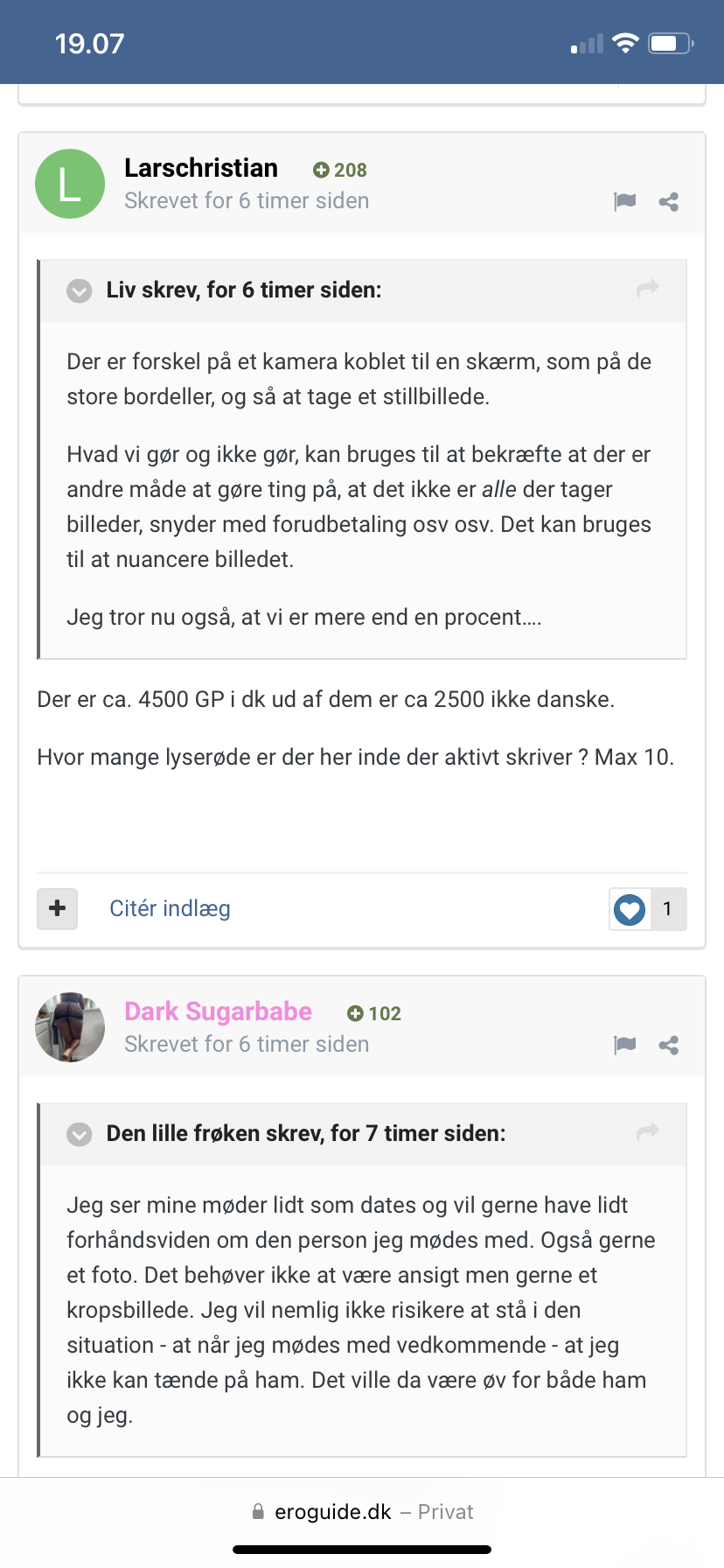
Task: Flag Dark Sugarbabe's post
Action: point(625,1045)
